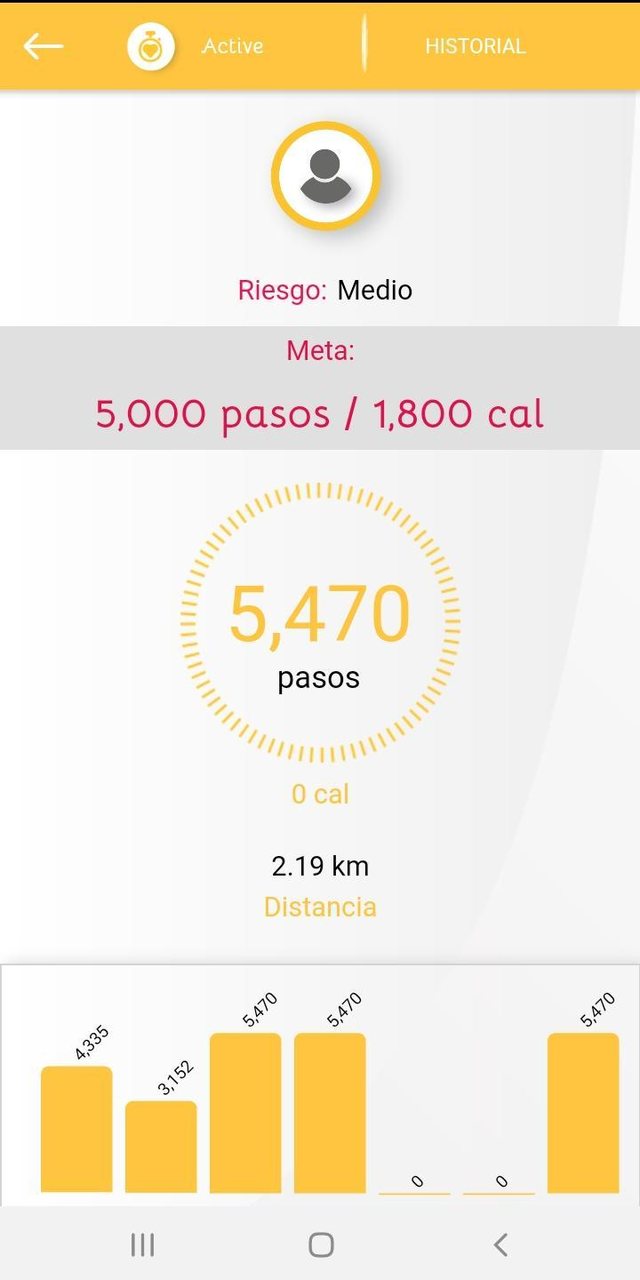Switch to the HISTORIAL tab
This screenshot has height=1280, width=640.
pos(475,46)
